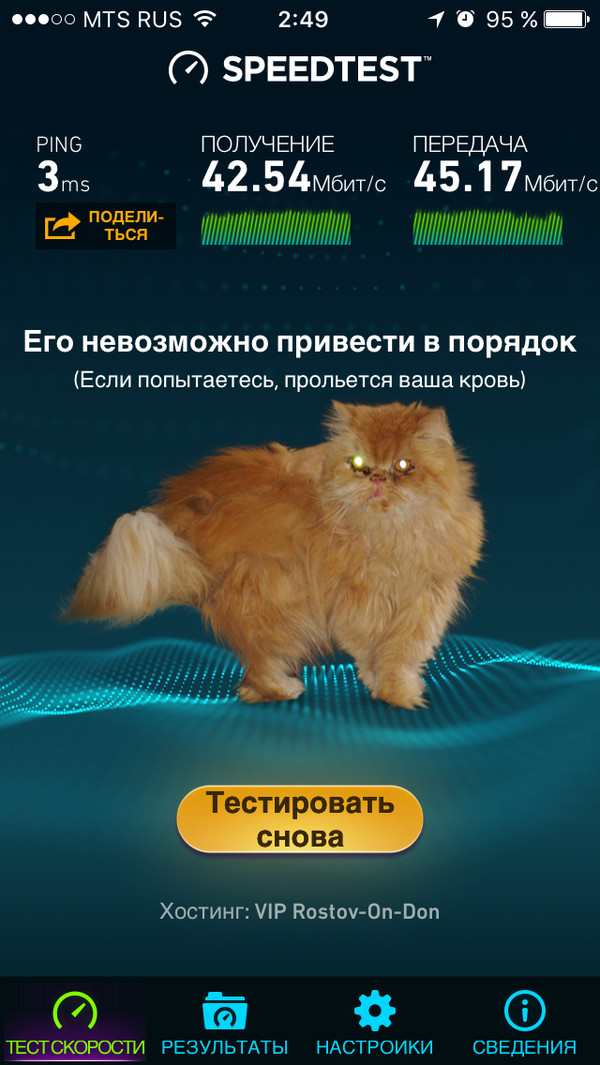Switch to the Тест скорости tab

click(75, 1023)
